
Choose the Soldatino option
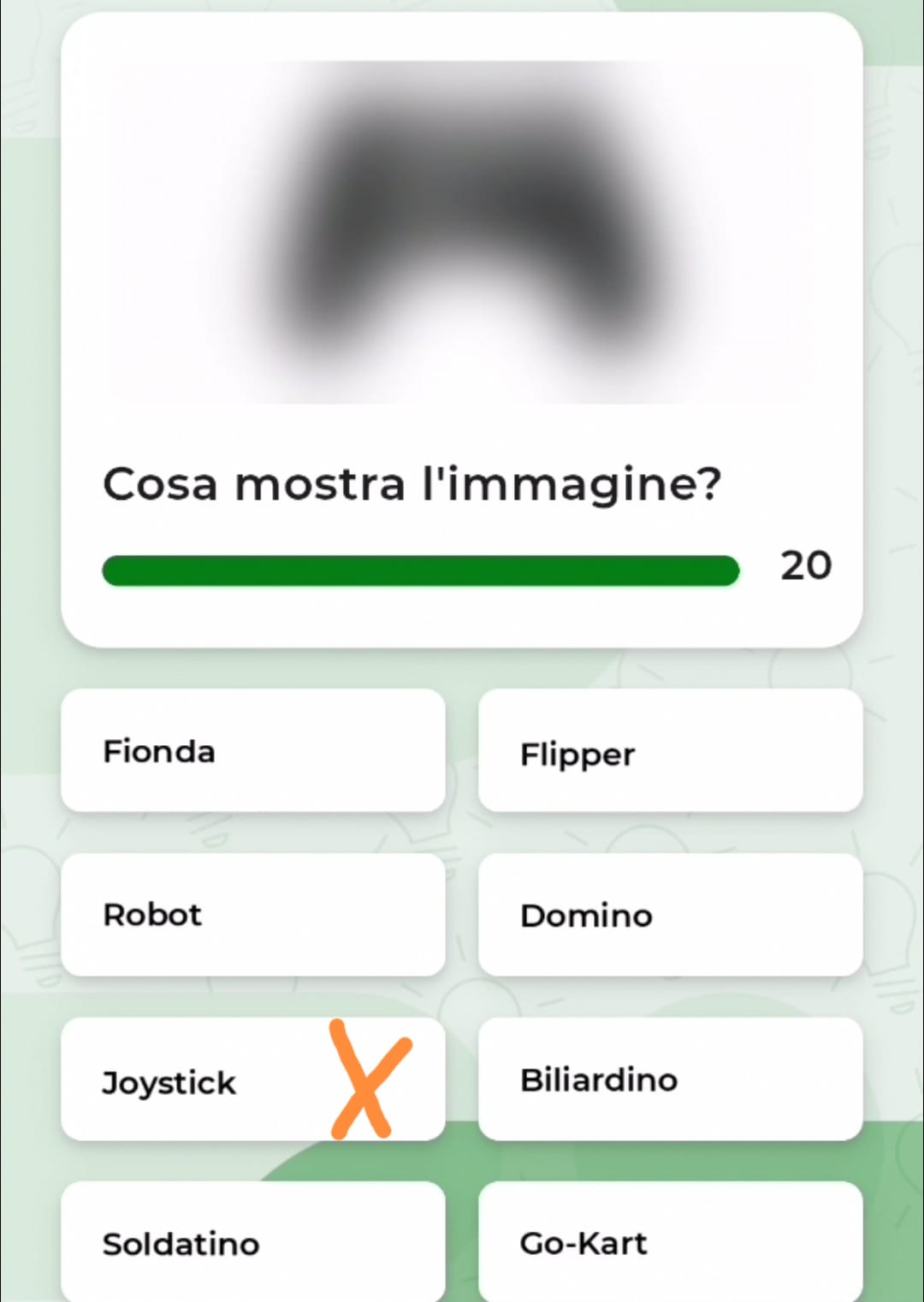pyautogui.click(x=252, y=1242)
